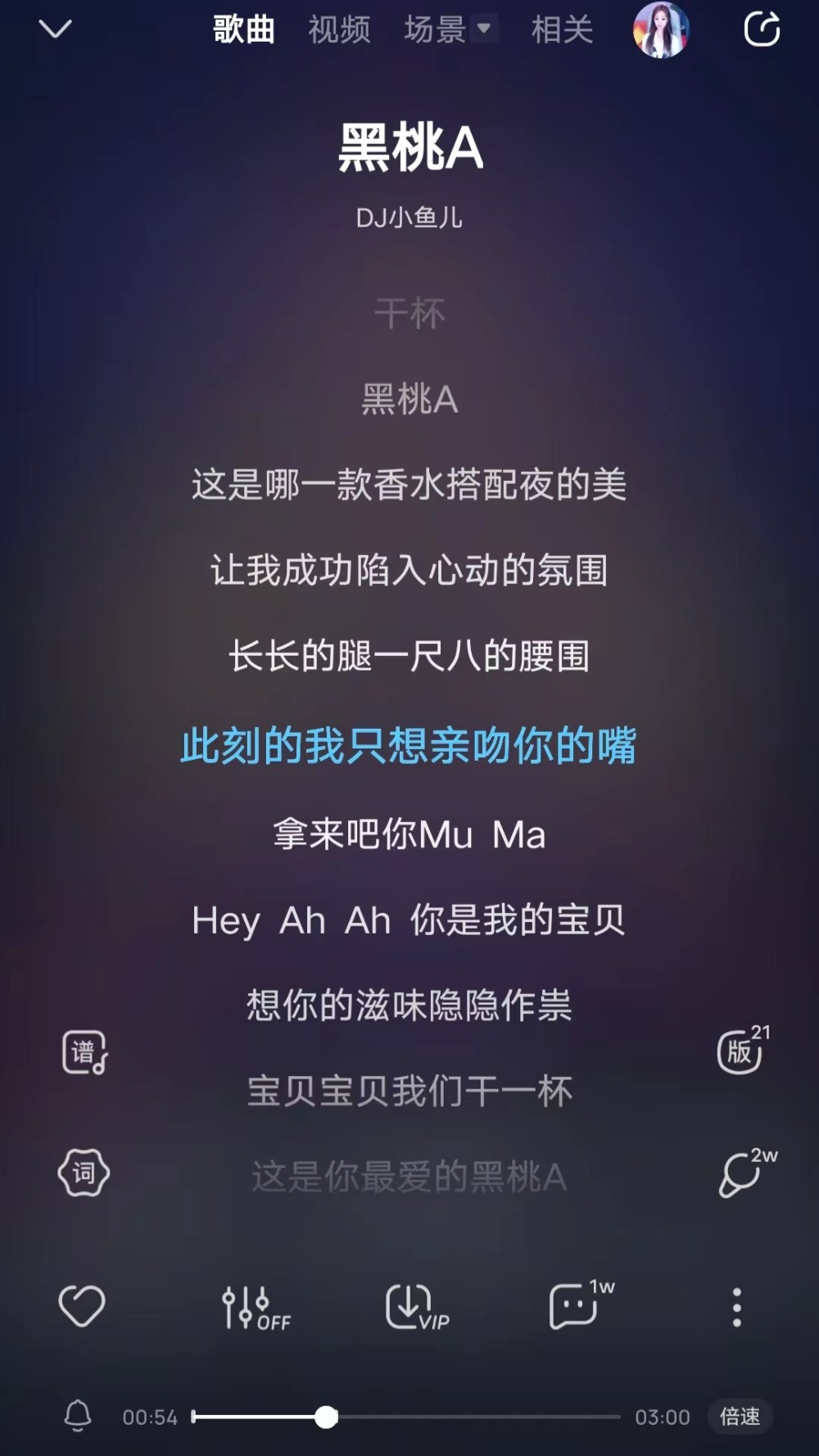The height and width of the screenshot is (1456, 819).
Task: Share this song
Action: (762, 30)
